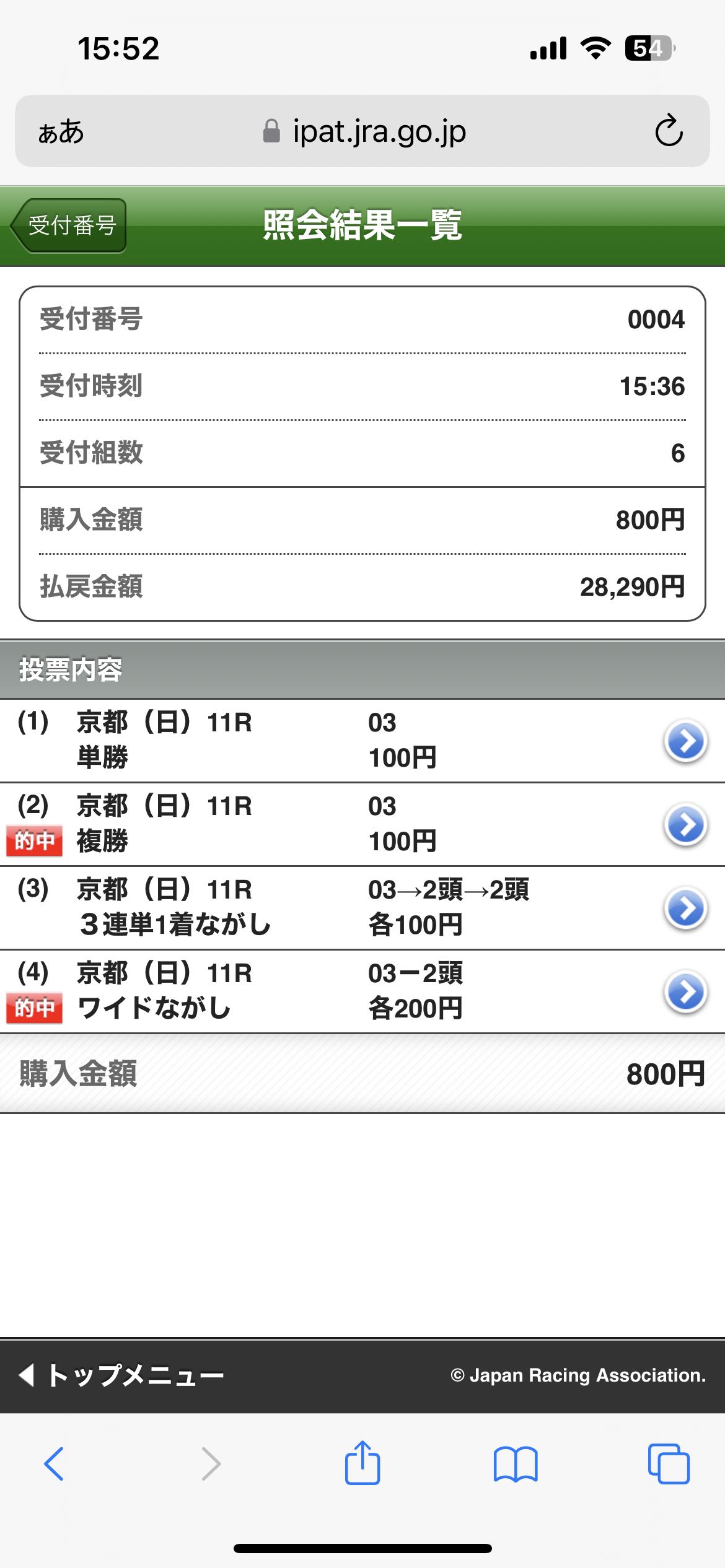View bet (4) ワイドながし details
This screenshot has height=1568, width=725.
click(x=685, y=991)
